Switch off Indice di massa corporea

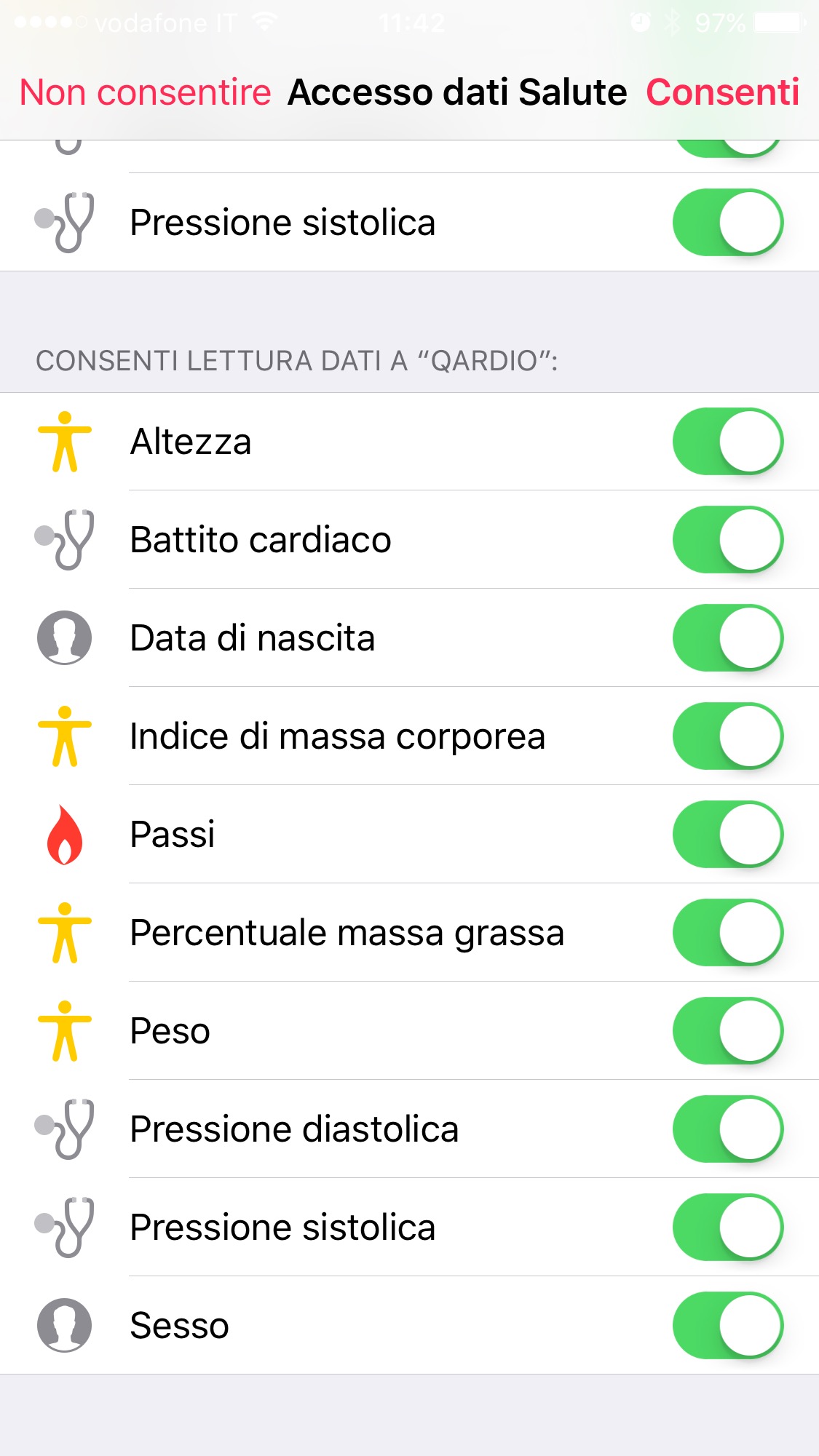[x=727, y=736]
